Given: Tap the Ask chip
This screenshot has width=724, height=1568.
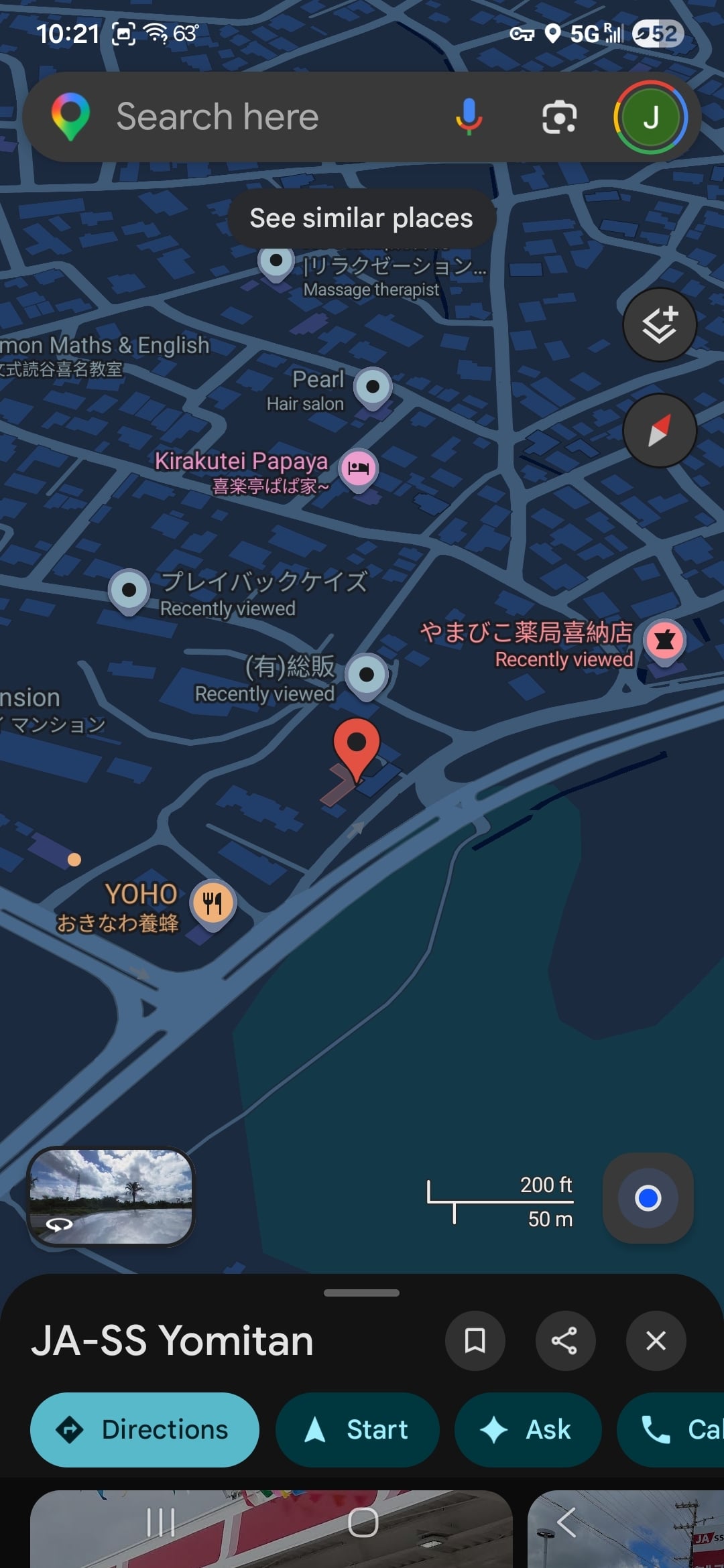Looking at the screenshot, I should point(528,1430).
